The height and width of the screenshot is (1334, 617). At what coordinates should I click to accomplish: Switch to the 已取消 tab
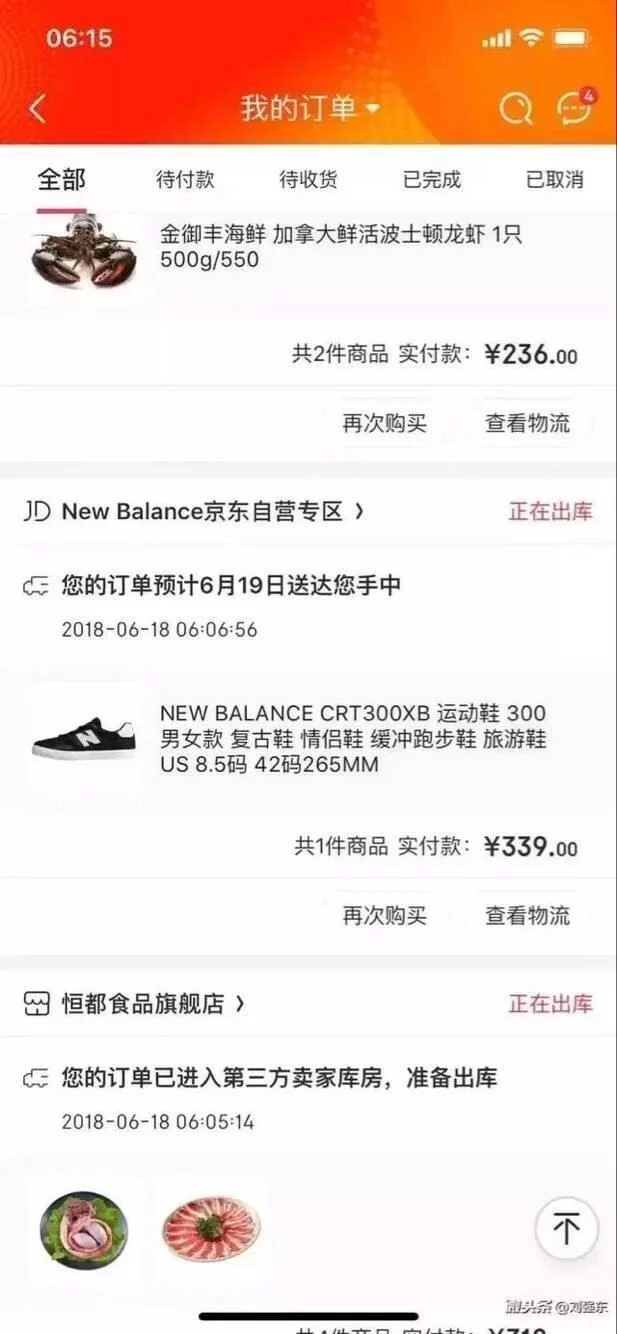(x=555, y=180)
